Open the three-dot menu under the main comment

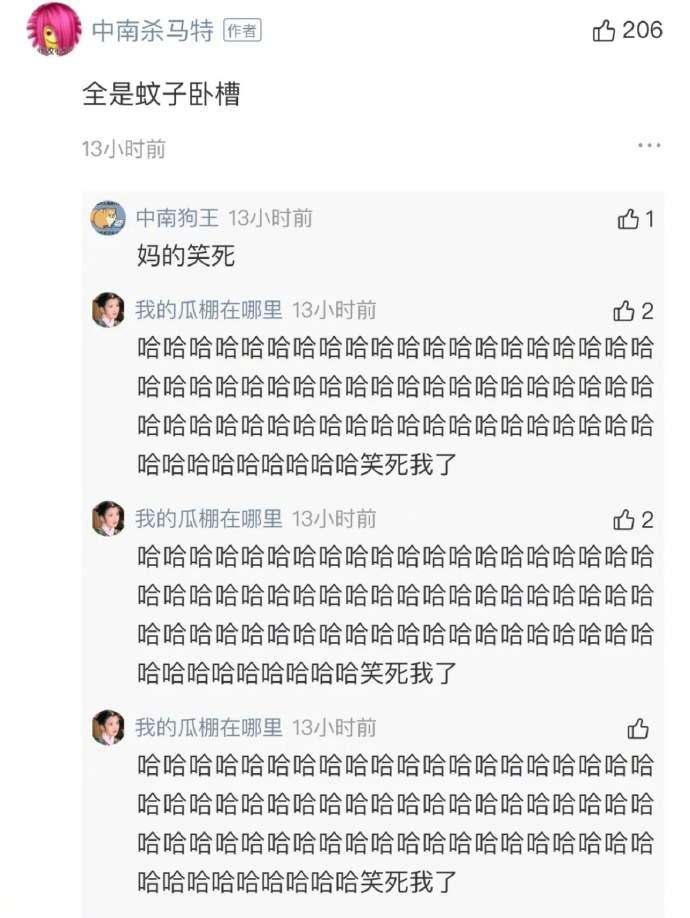(649, 146)
